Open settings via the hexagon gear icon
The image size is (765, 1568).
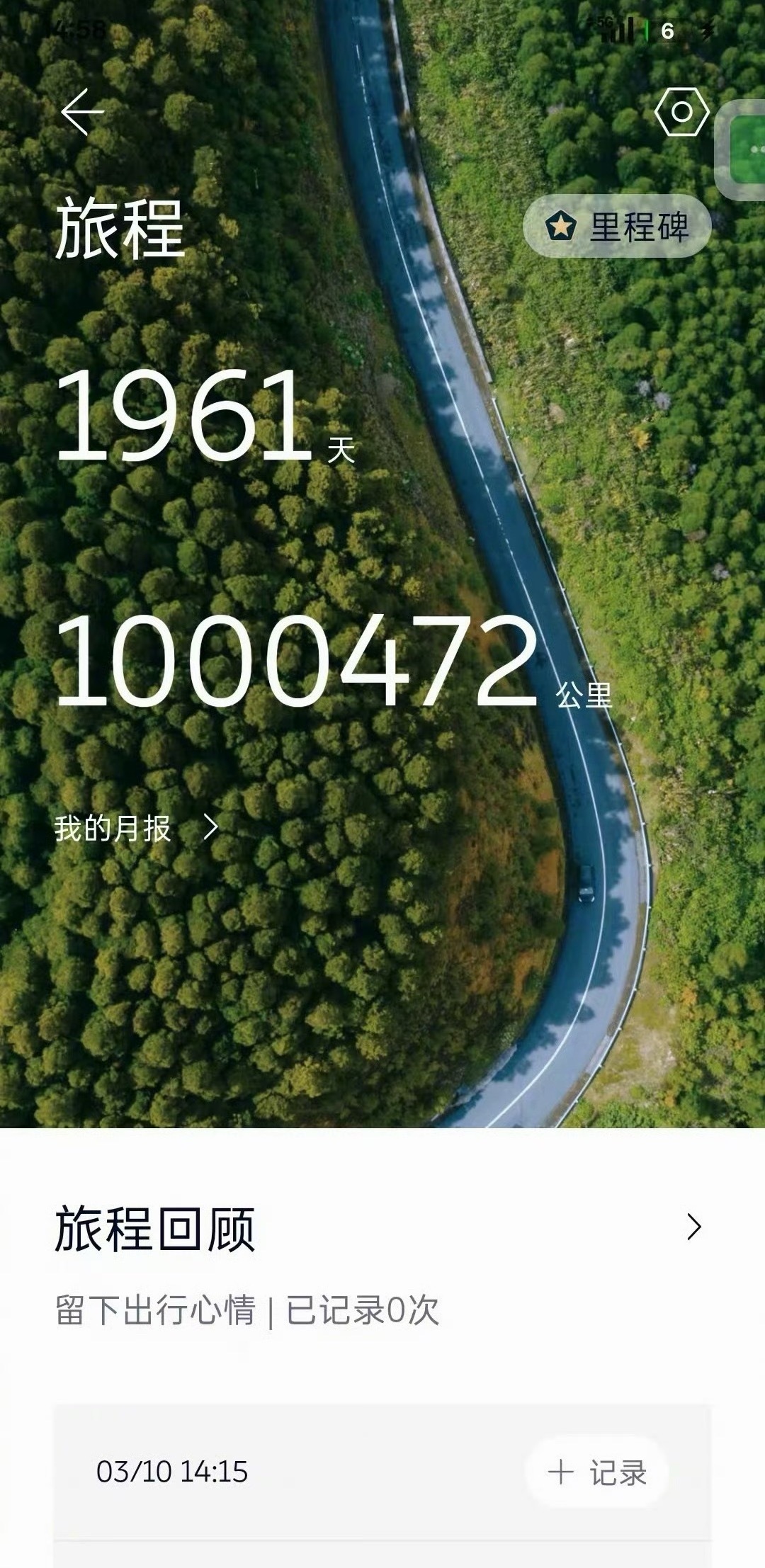[x=684, y=111]
